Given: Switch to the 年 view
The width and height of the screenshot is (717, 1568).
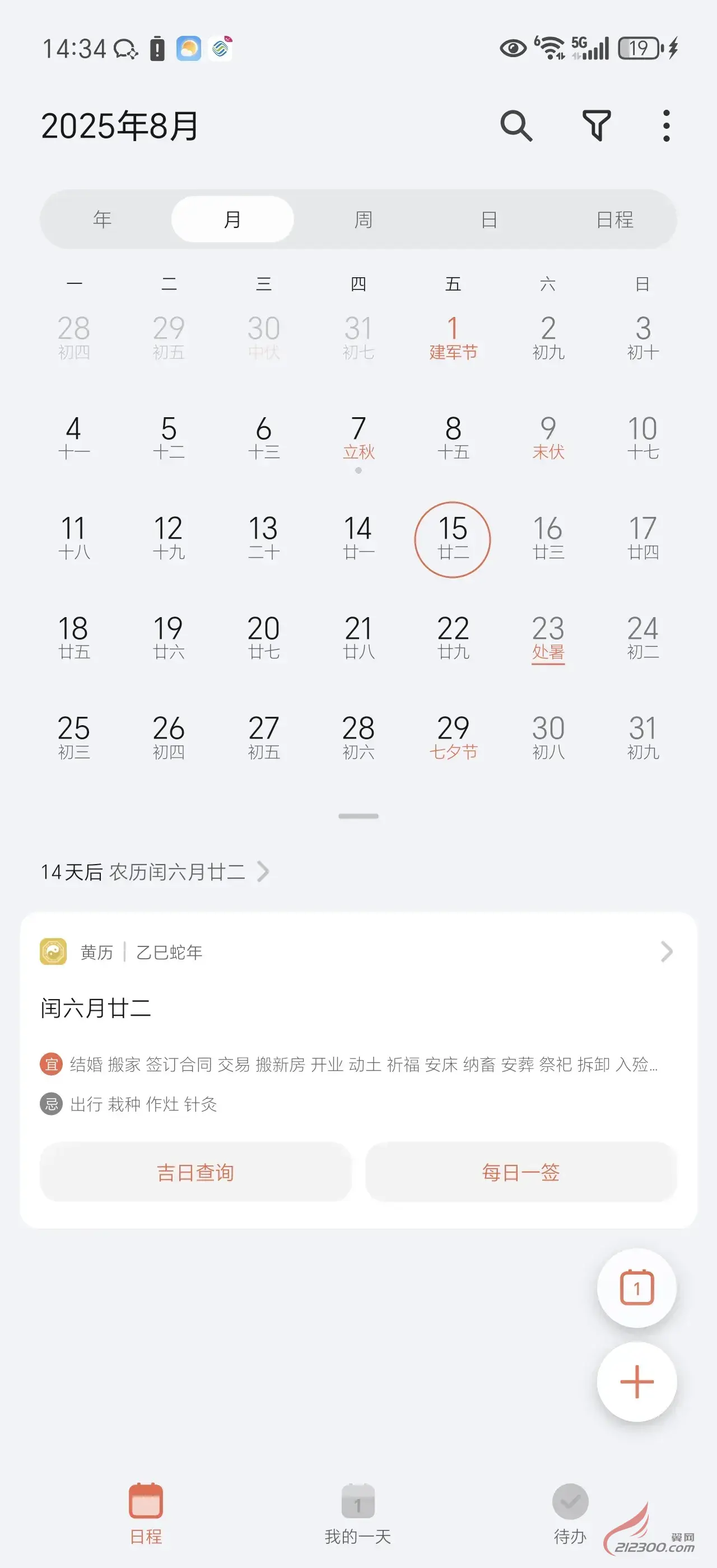Looking at the screenshot, I should click(x=103, y=219).
